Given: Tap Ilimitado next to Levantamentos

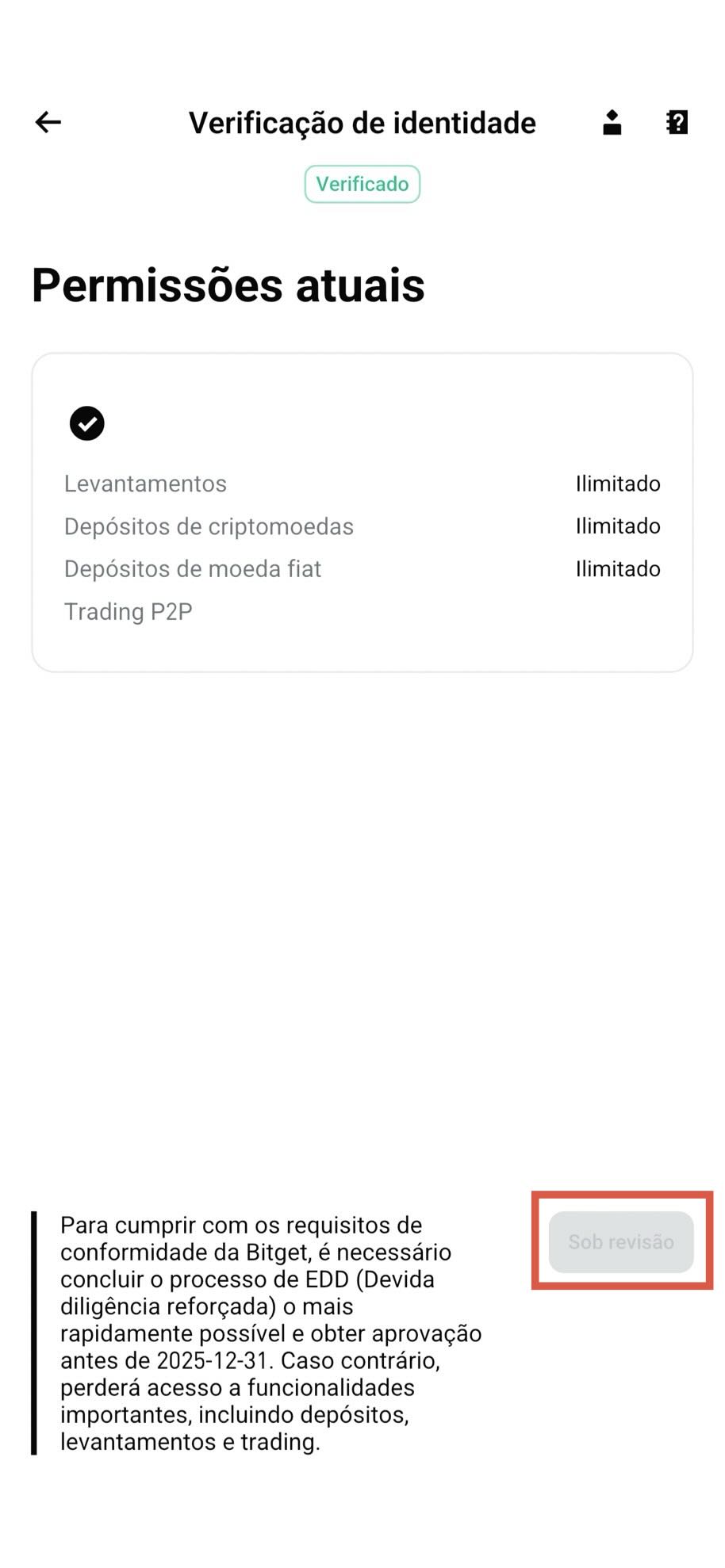Looking at the screenshot, I should pyautogui.click(x=618, y=484).
